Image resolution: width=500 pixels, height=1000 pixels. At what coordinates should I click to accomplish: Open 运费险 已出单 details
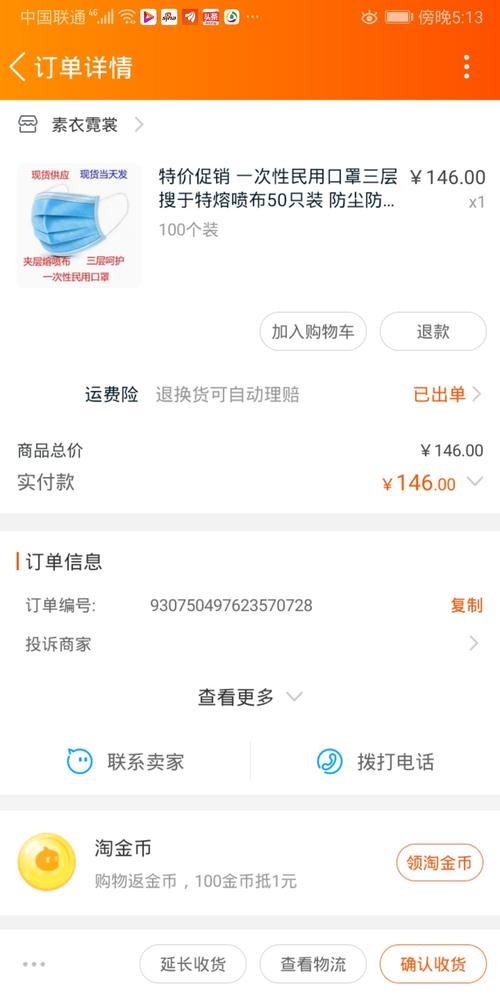pyautogui.click(x=447, y=395)
